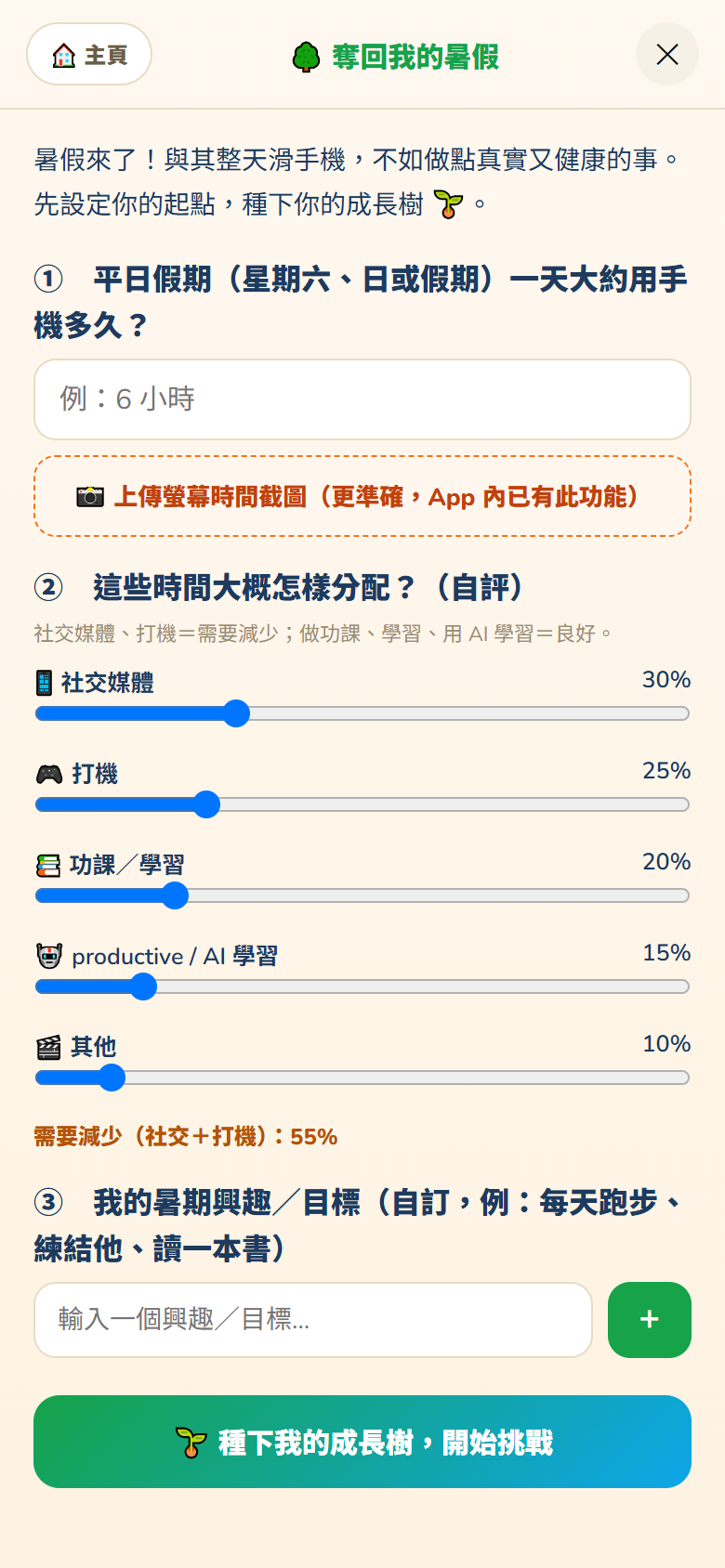
Task: Start the challenge with 種下我的成長樹
Action: [x=362, y=1442]
